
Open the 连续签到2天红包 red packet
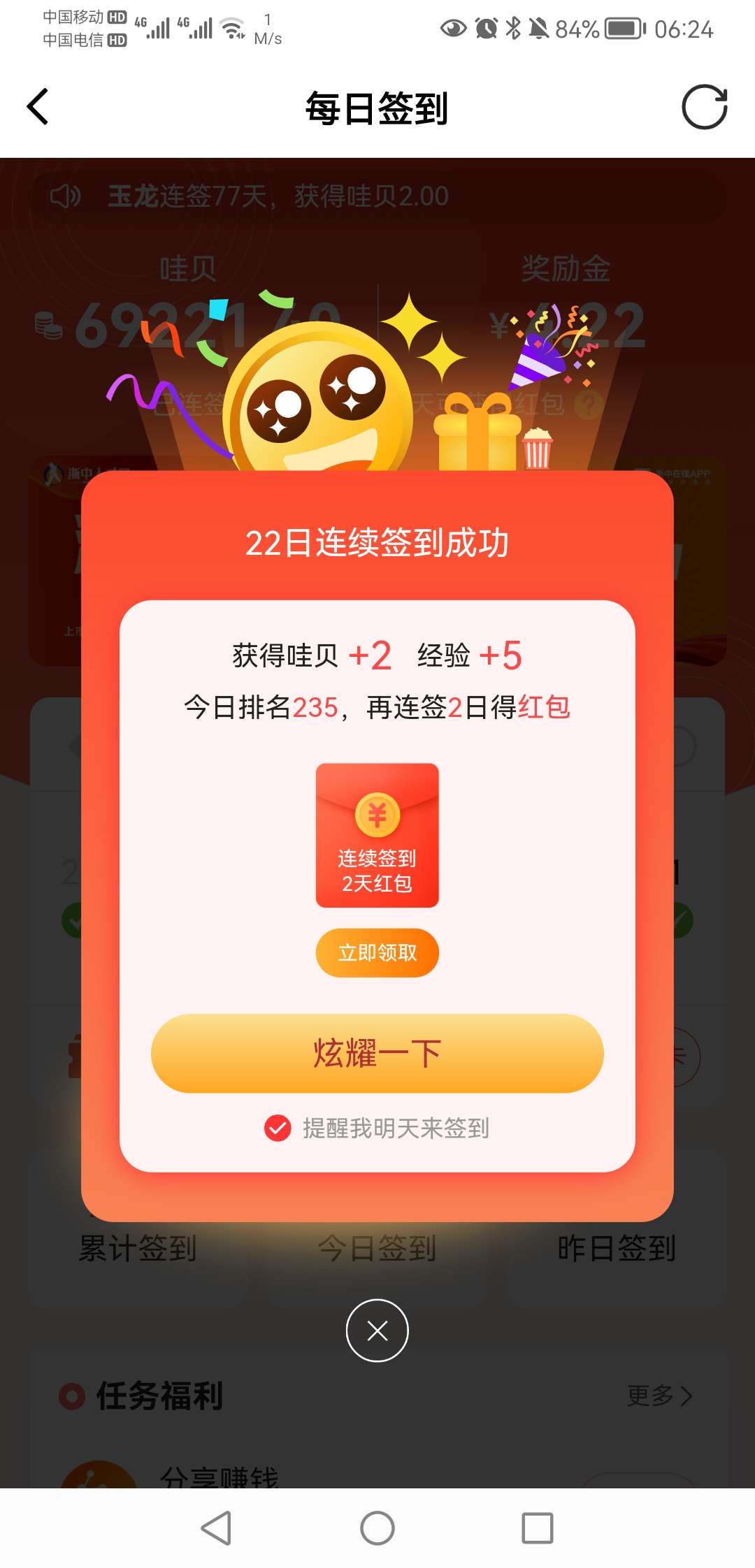(377, 835)
